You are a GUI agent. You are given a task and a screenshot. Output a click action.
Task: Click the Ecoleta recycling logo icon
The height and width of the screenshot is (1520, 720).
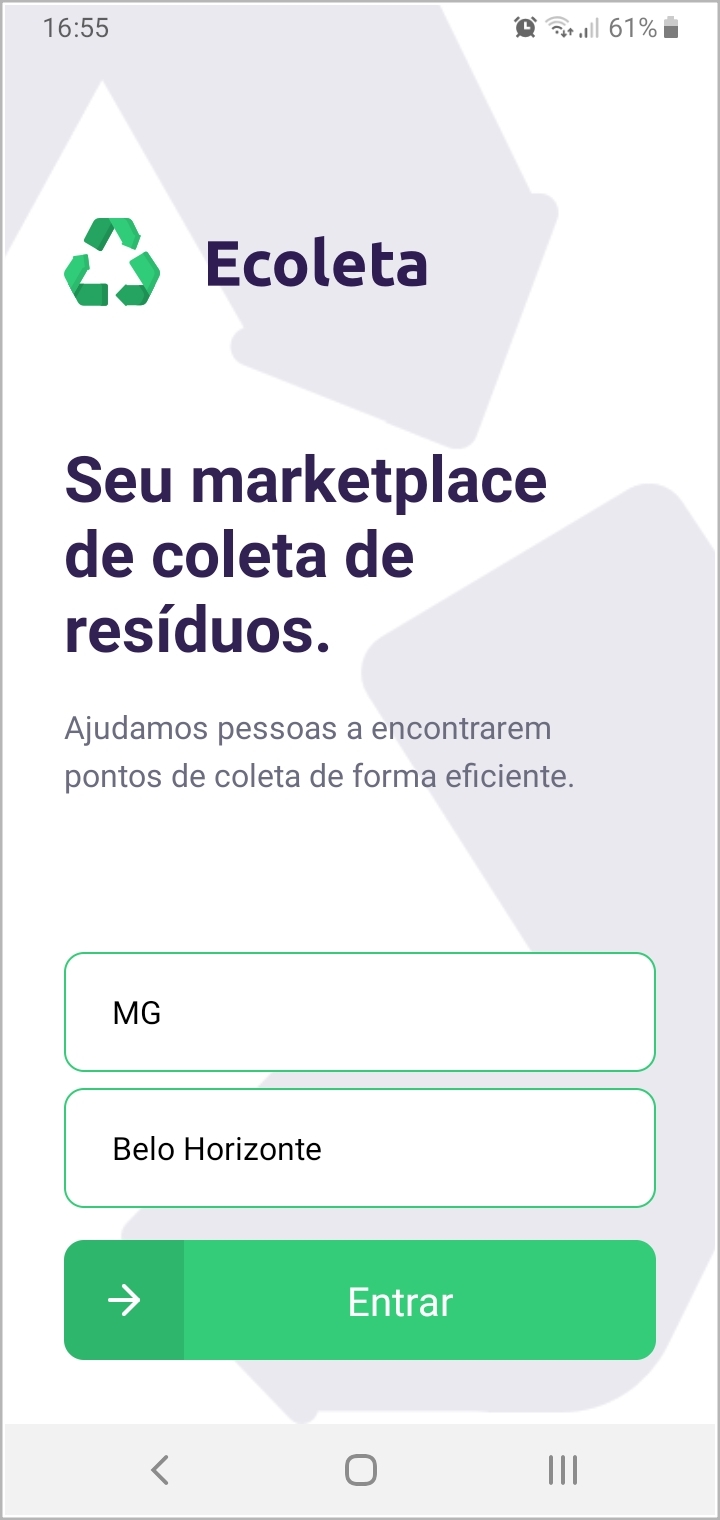click(110, 262)
